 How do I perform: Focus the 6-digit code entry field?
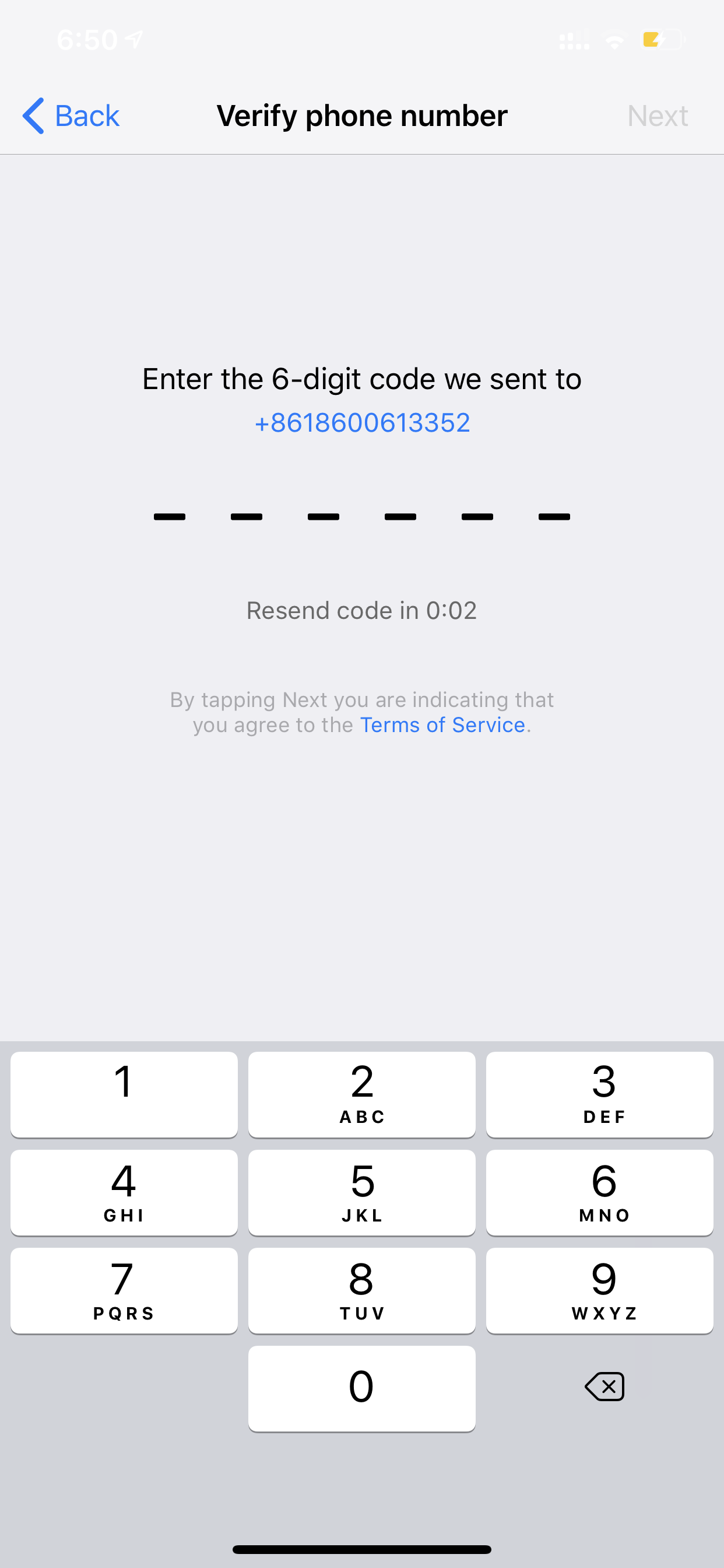pos(362,517)
